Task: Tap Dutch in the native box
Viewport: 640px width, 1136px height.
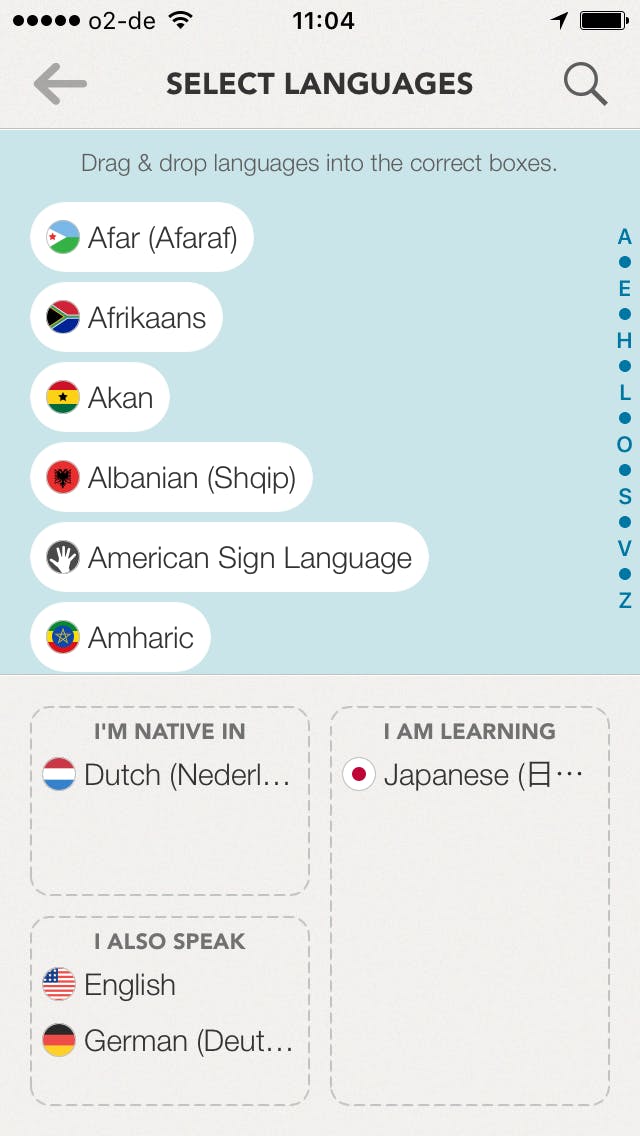Action: click(x=168, y=775)
